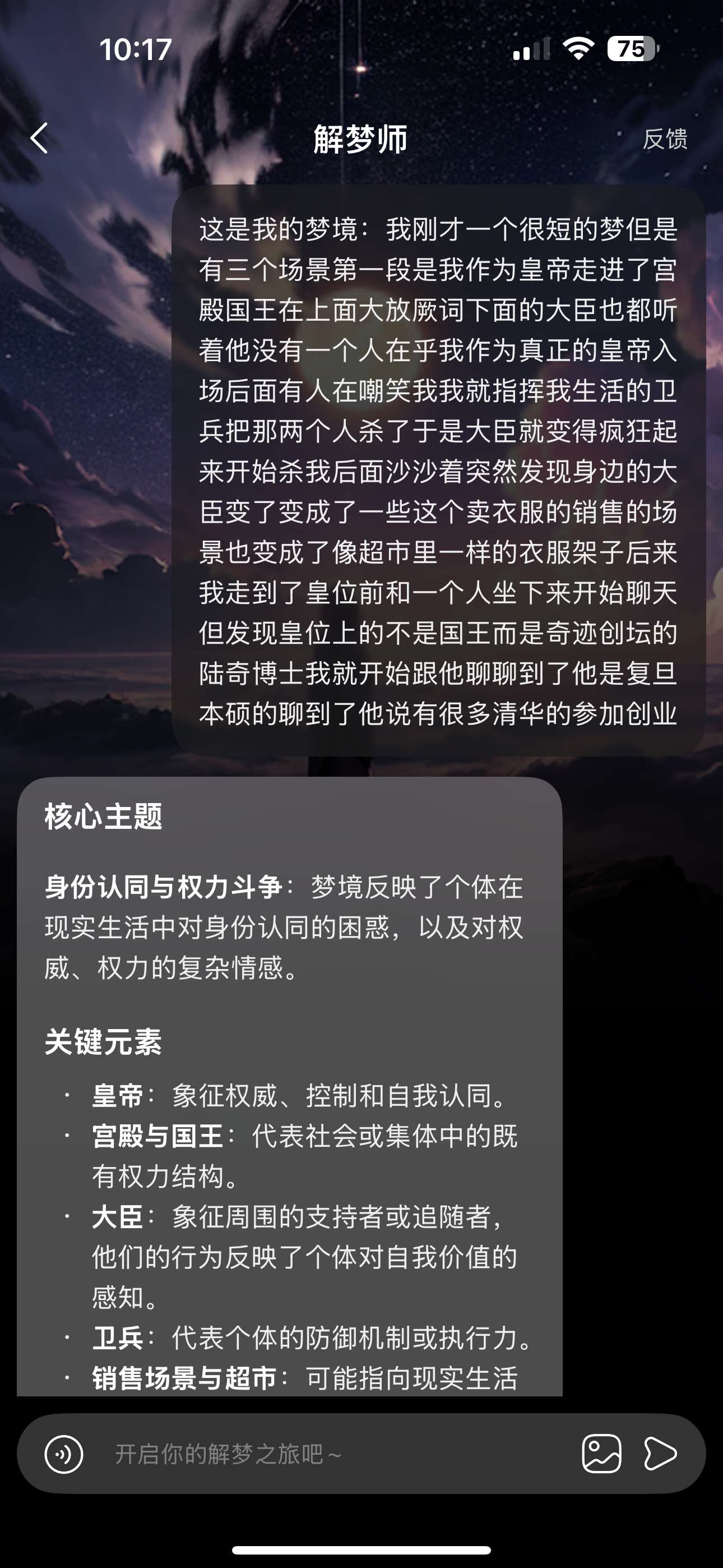This screenshot has height=1568, width=723.
Task: Open the 反馈 feedback option
Action: click(665, 139)
